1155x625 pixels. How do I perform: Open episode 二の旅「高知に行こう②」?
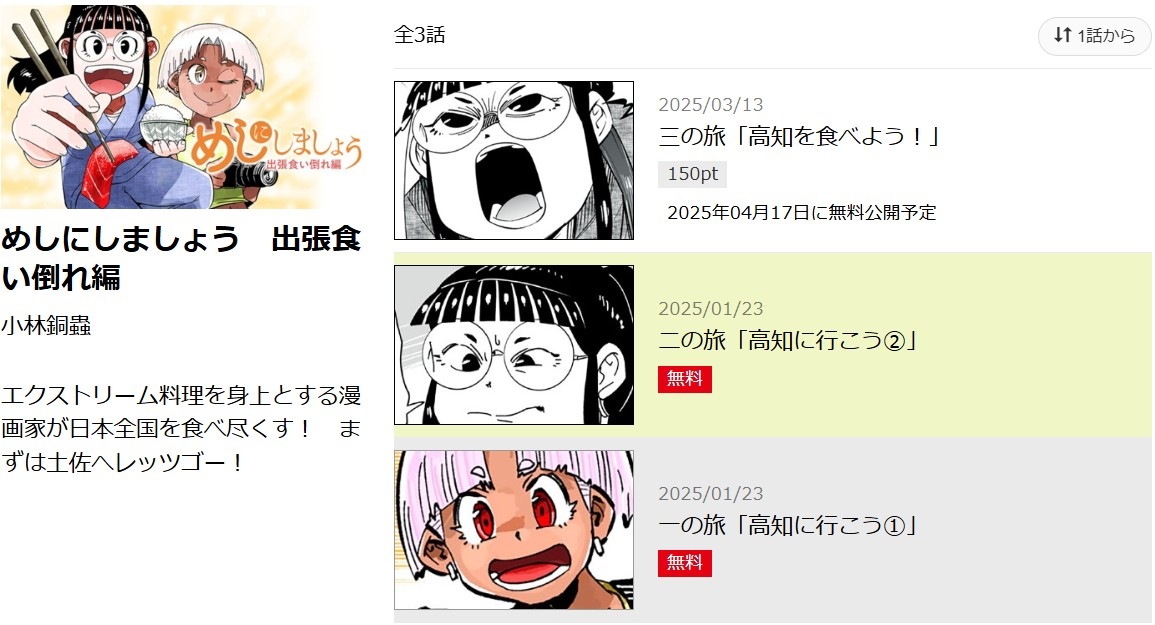tap(788, 340)
